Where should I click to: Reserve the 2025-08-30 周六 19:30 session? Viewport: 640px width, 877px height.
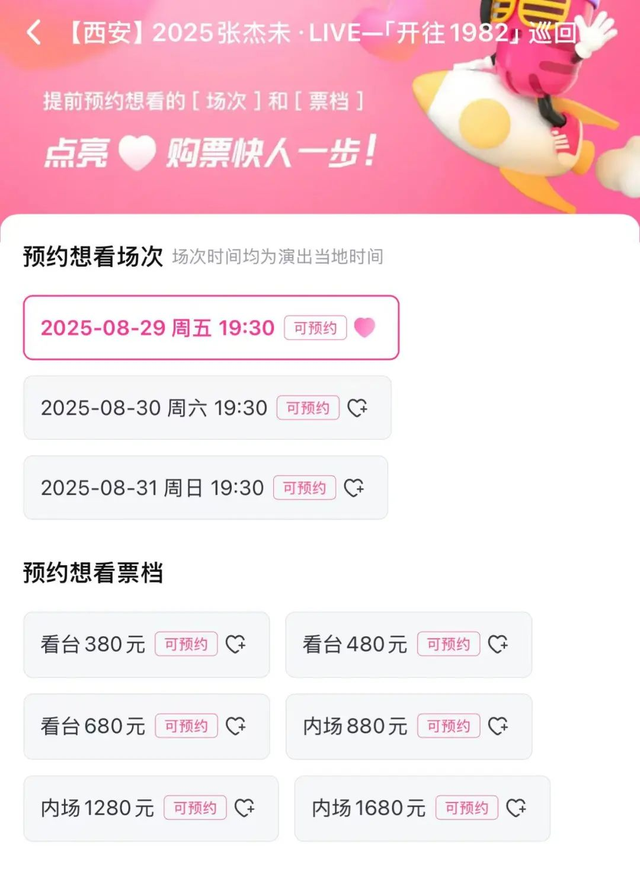[x=206, y=408]
